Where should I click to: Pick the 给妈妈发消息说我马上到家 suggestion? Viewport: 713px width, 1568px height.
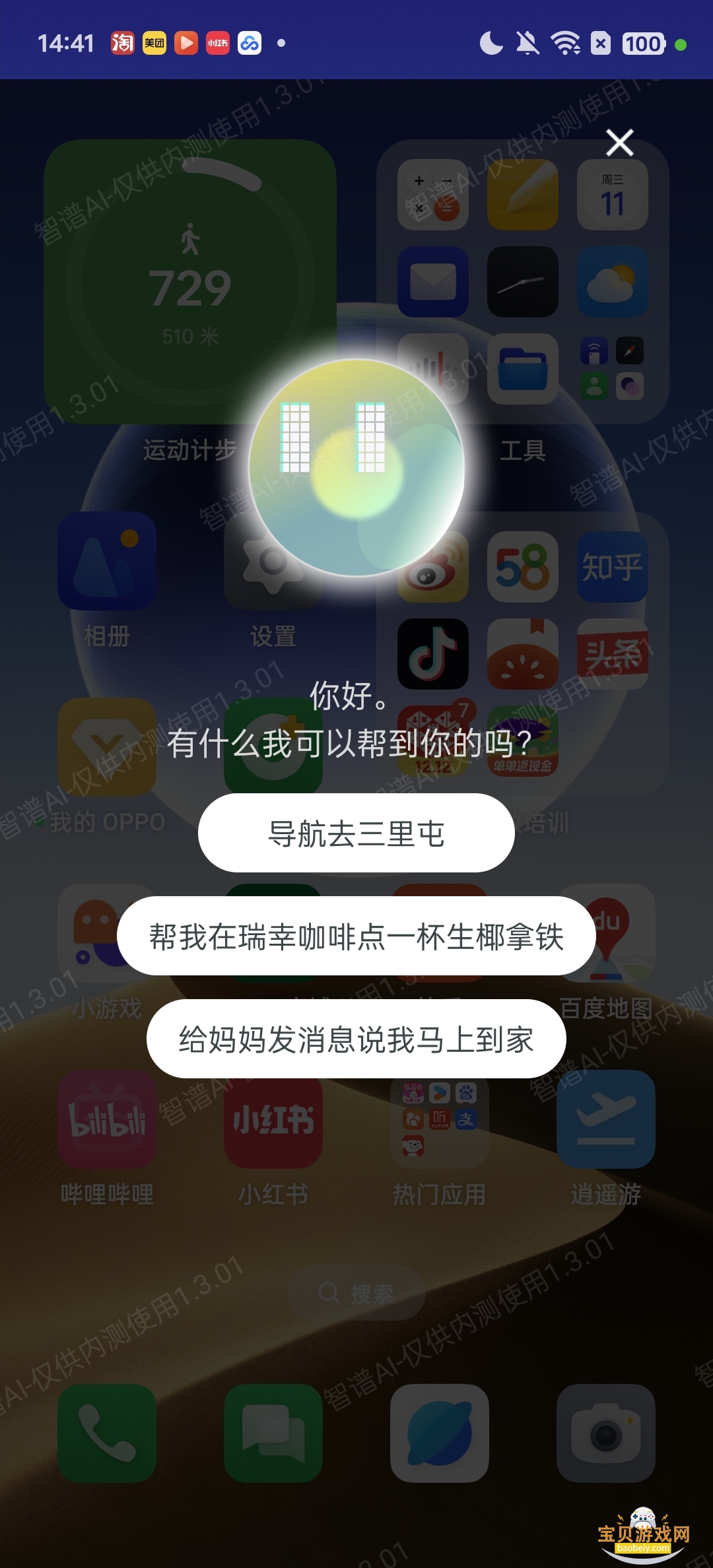click(x=356, y=1039)
